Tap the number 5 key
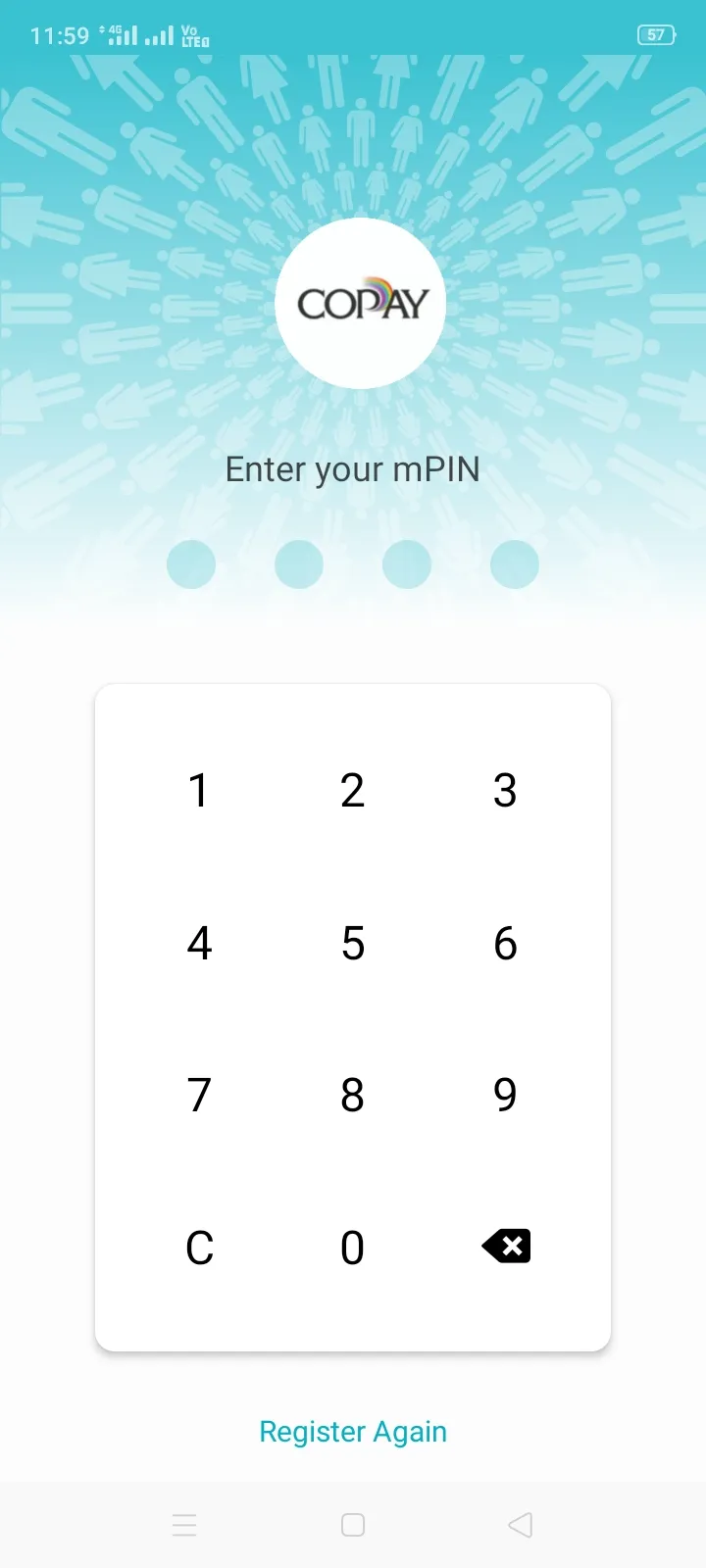This screenshot has width=706, height=1568. click(x=352, y=943)
